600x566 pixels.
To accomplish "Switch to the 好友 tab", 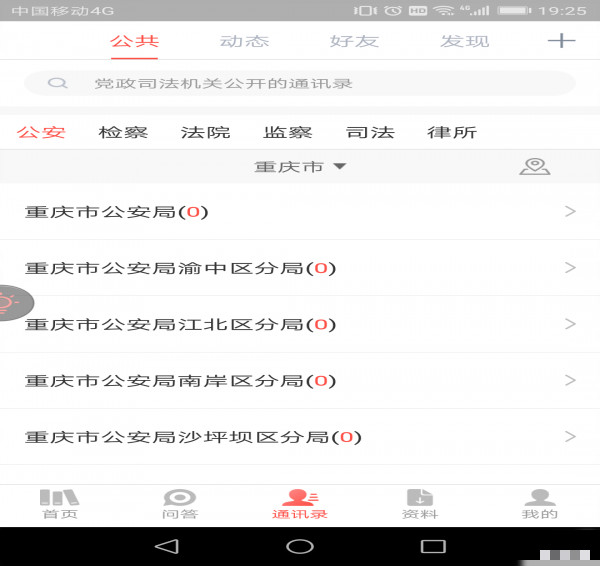I will point(354,41).
